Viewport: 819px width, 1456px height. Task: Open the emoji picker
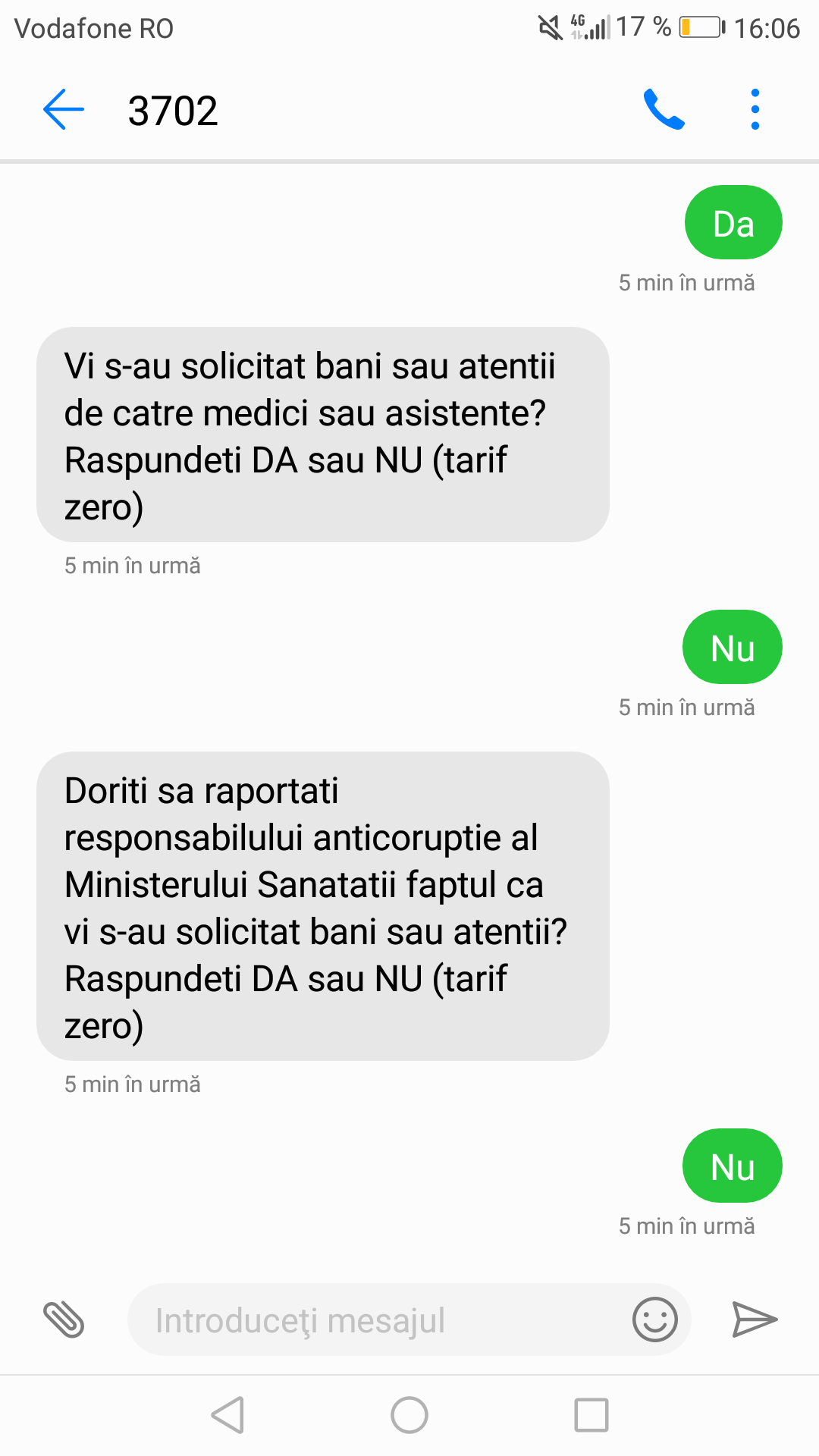654,1319
